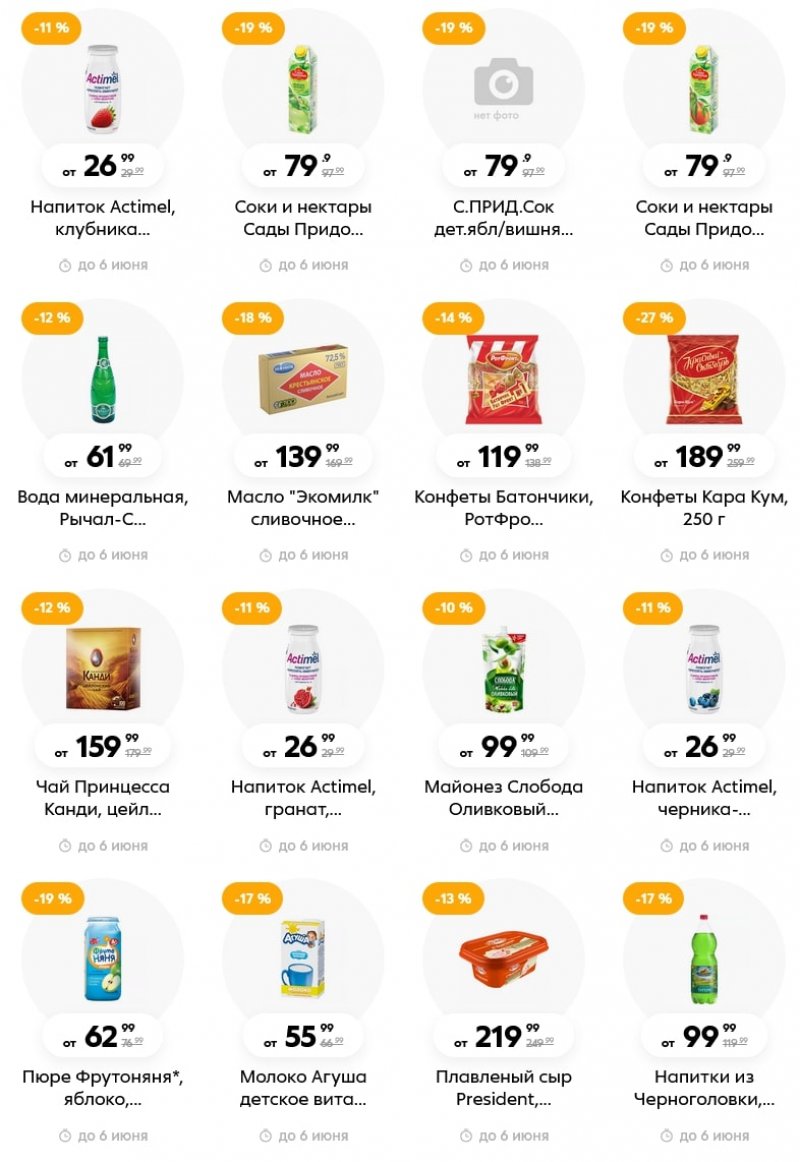View Конфеты Батончики РотФронт offer

[503, 508]
